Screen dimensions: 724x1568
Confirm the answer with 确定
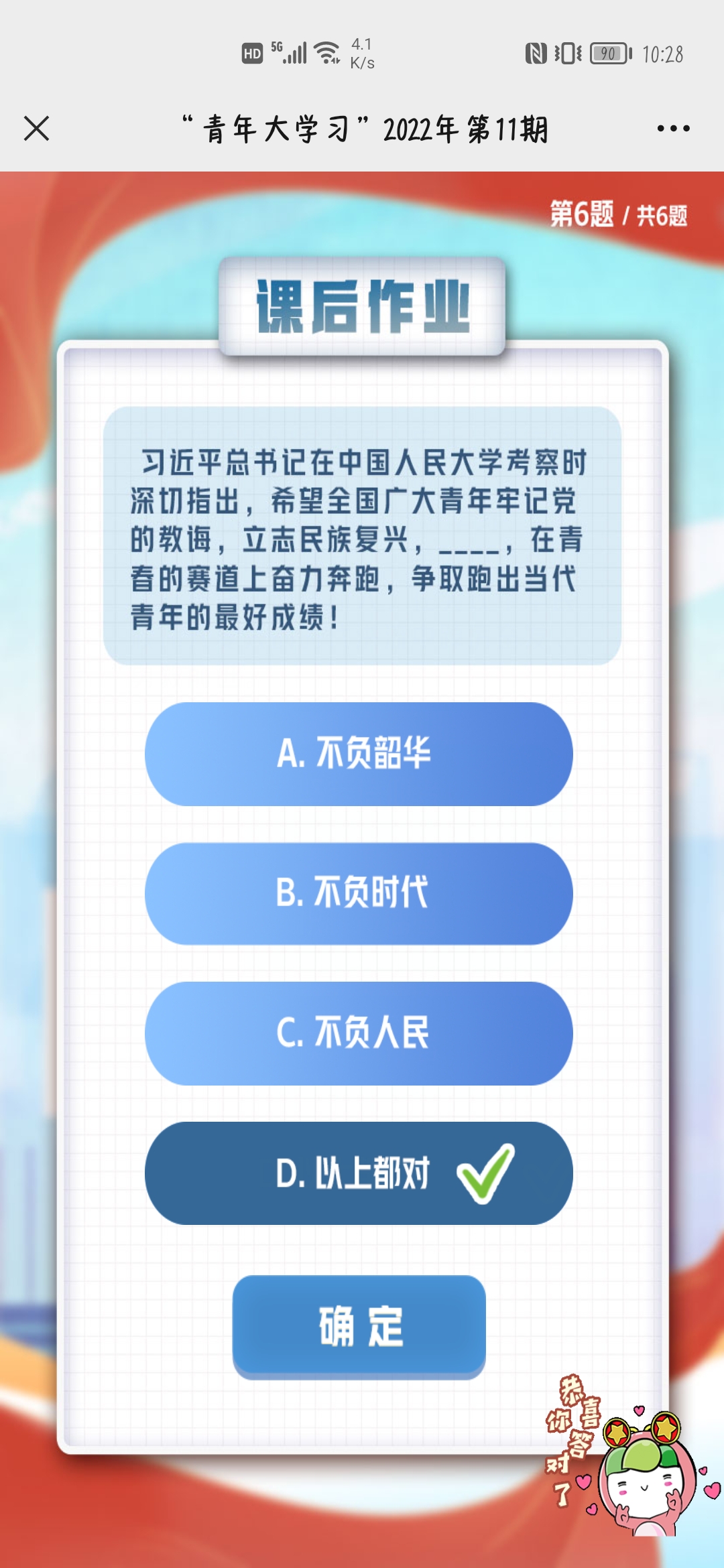(359, 1325)
